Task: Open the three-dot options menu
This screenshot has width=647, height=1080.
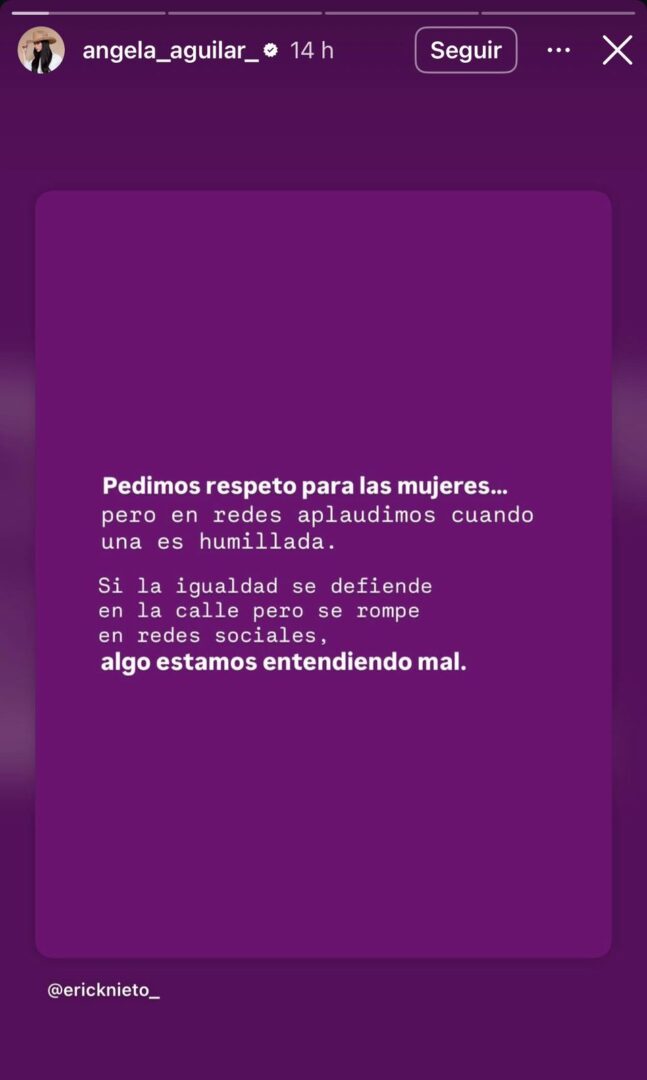Action: (559, 50)
